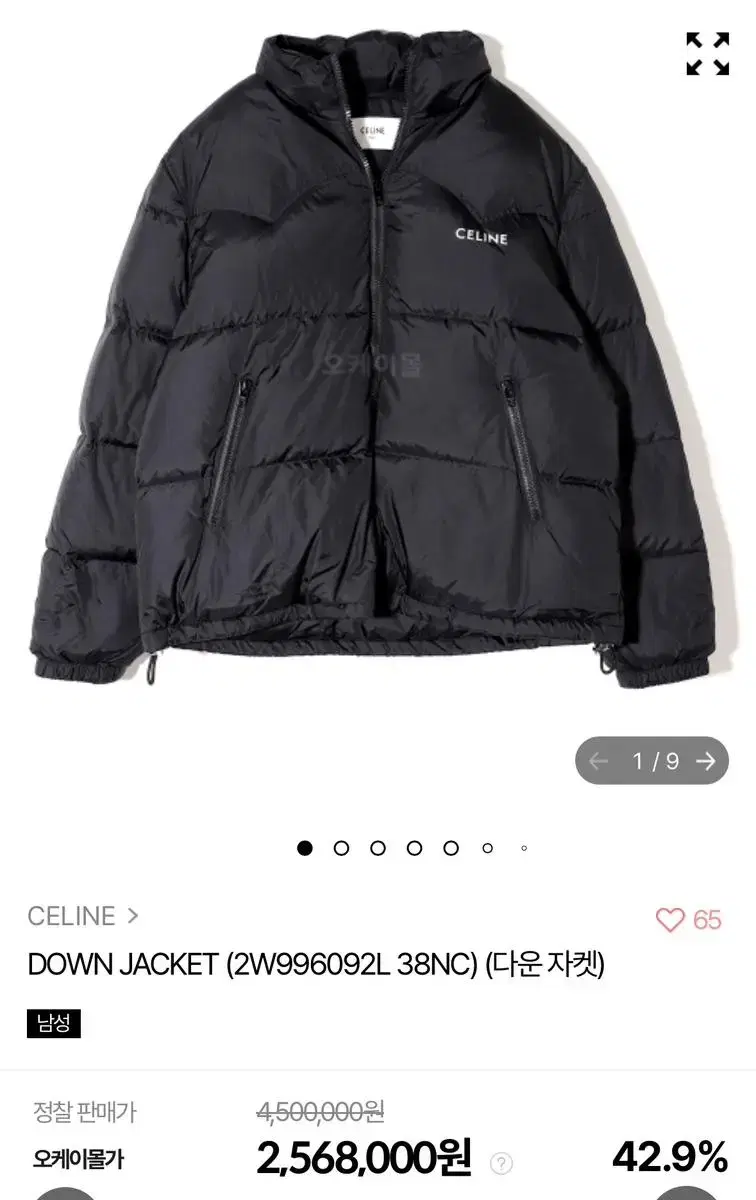Expand CELINE brand details via the chevron

132,916
